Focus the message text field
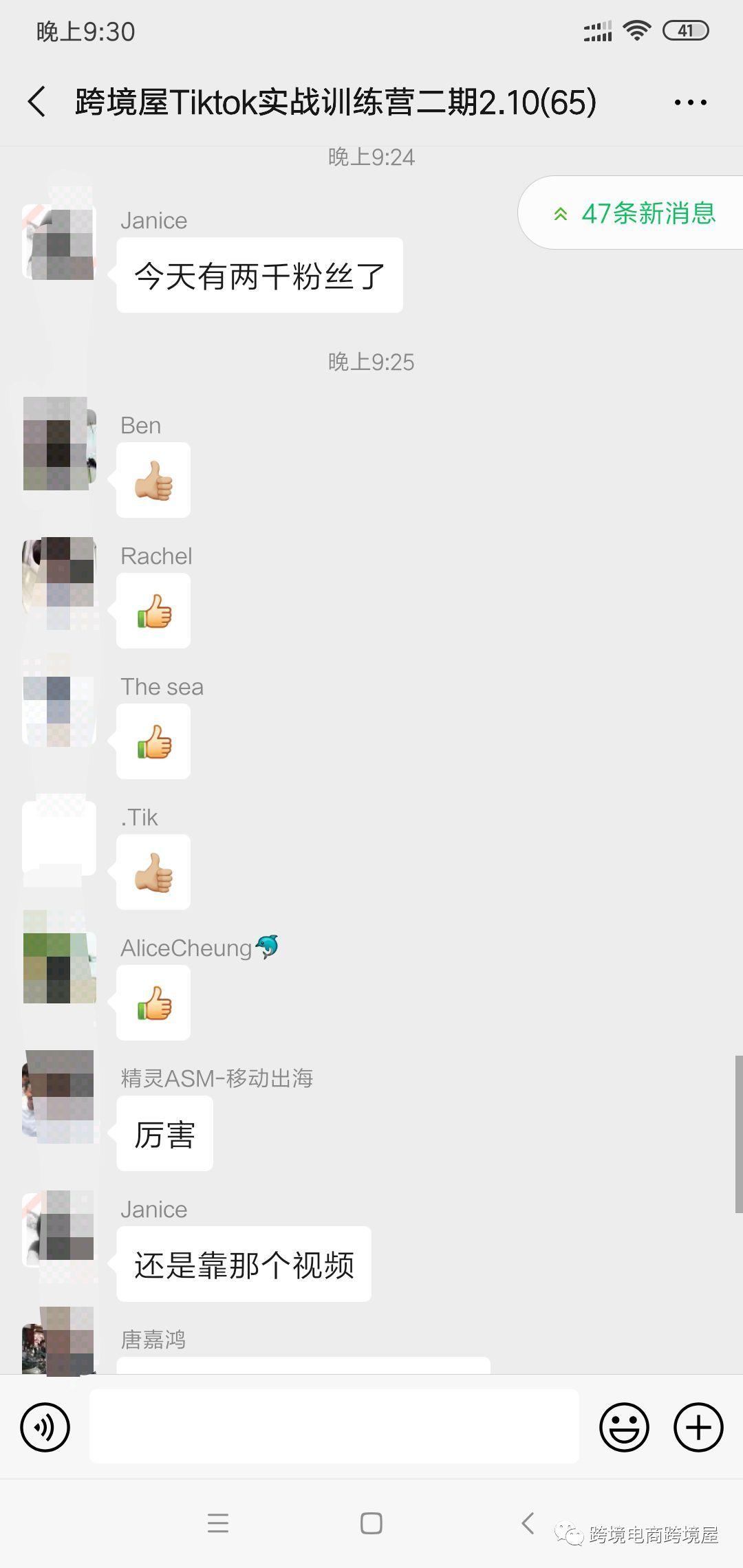Image resolution: width=743 pixels, height=1568 pixels. click(334, 1426)
